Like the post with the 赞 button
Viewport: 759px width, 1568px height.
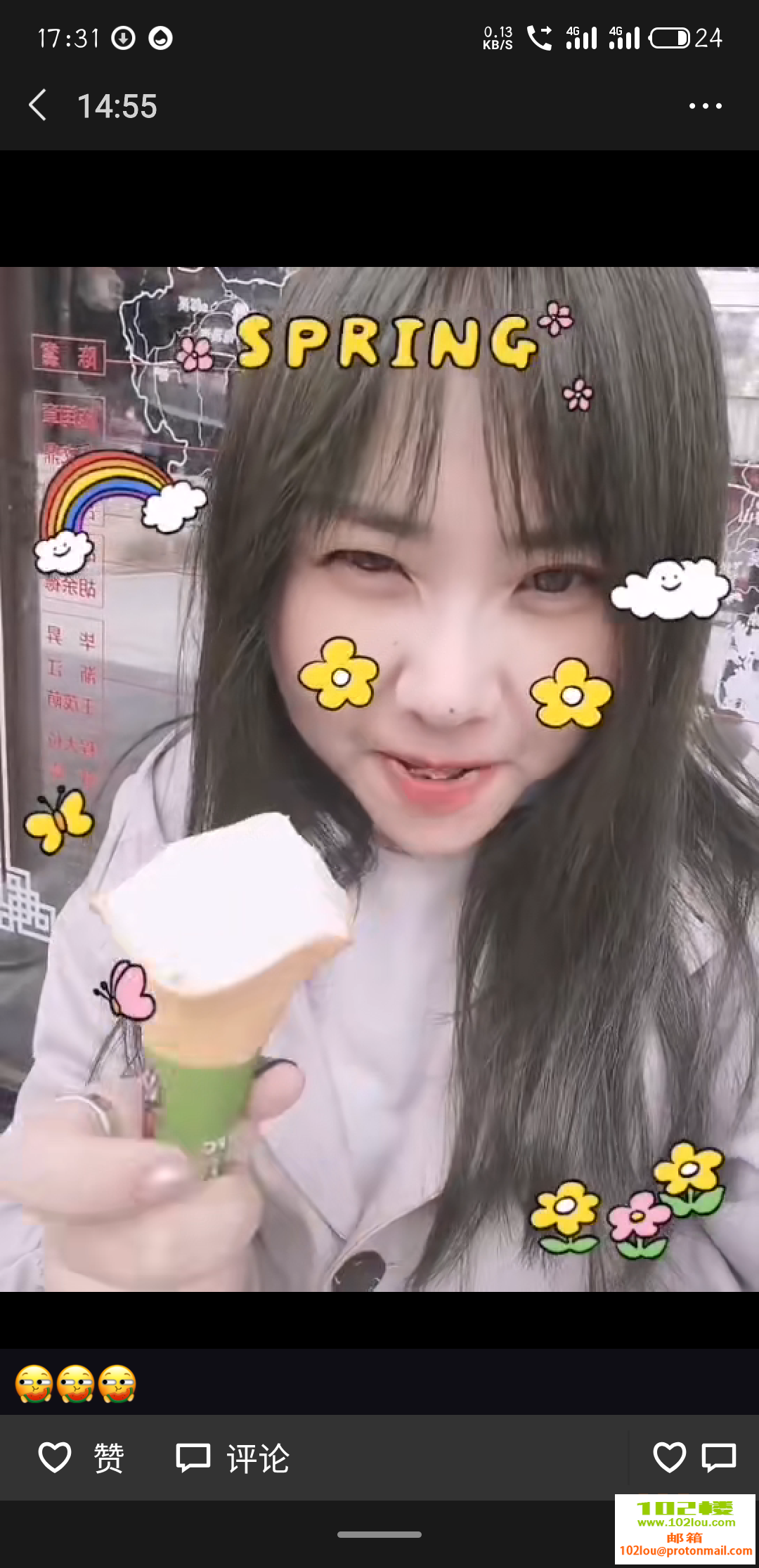point(81,1458)
